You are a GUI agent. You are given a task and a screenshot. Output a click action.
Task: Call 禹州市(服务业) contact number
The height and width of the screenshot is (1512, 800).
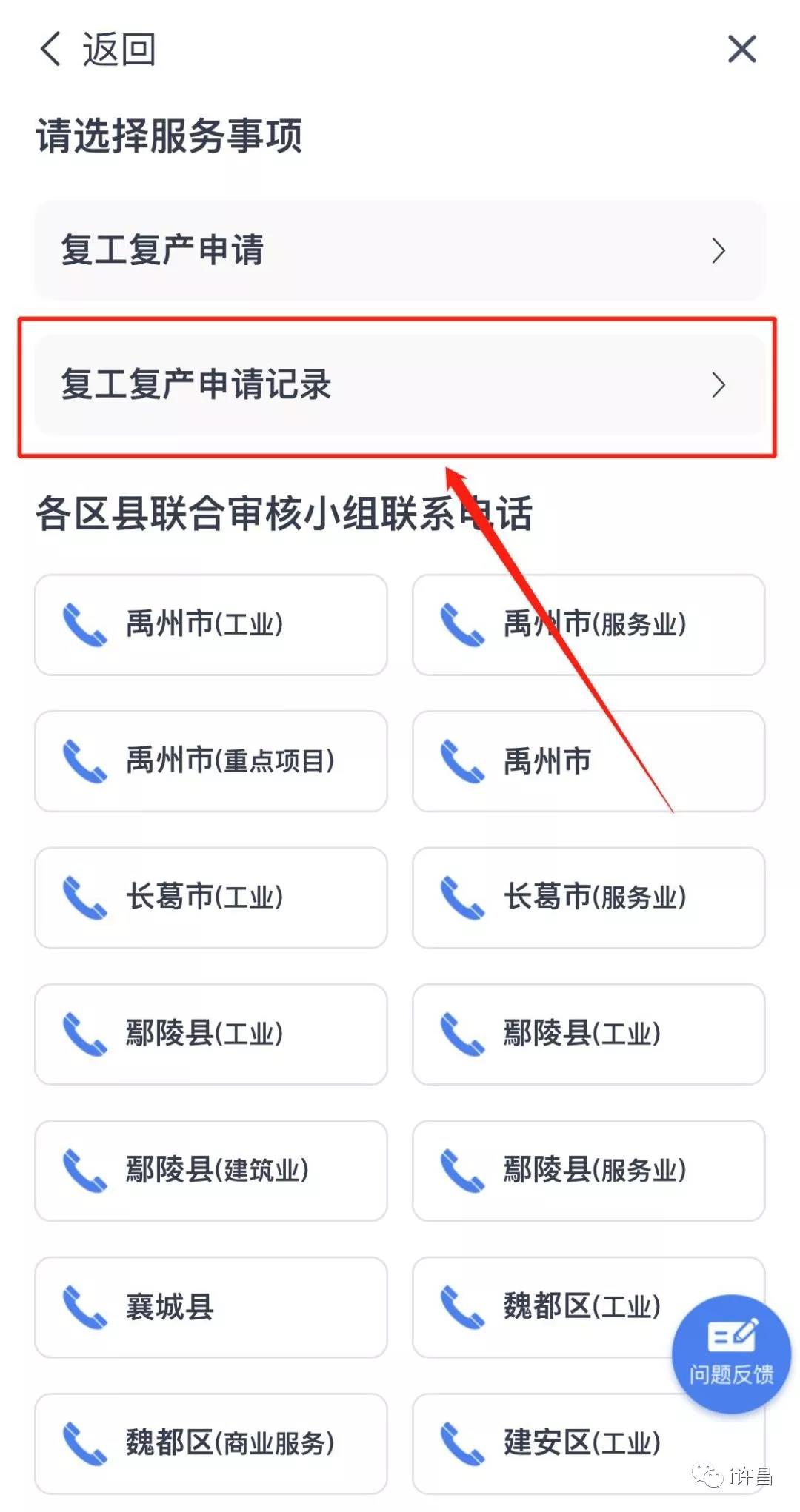pos(588,625)
